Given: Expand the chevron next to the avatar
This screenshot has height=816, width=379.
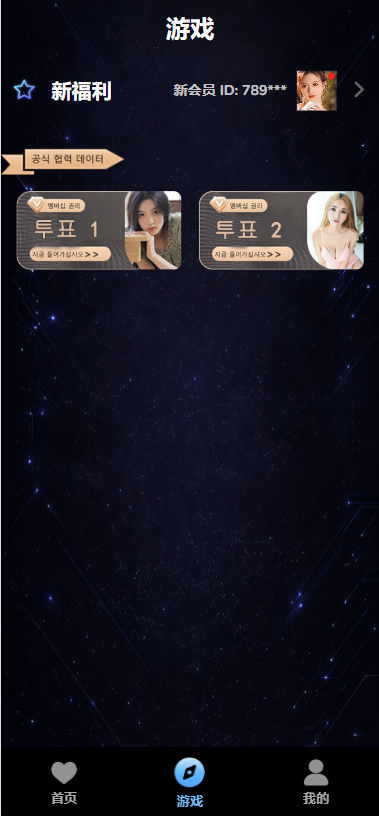Looking at the screenshot, I should click(x=359, y=90).
